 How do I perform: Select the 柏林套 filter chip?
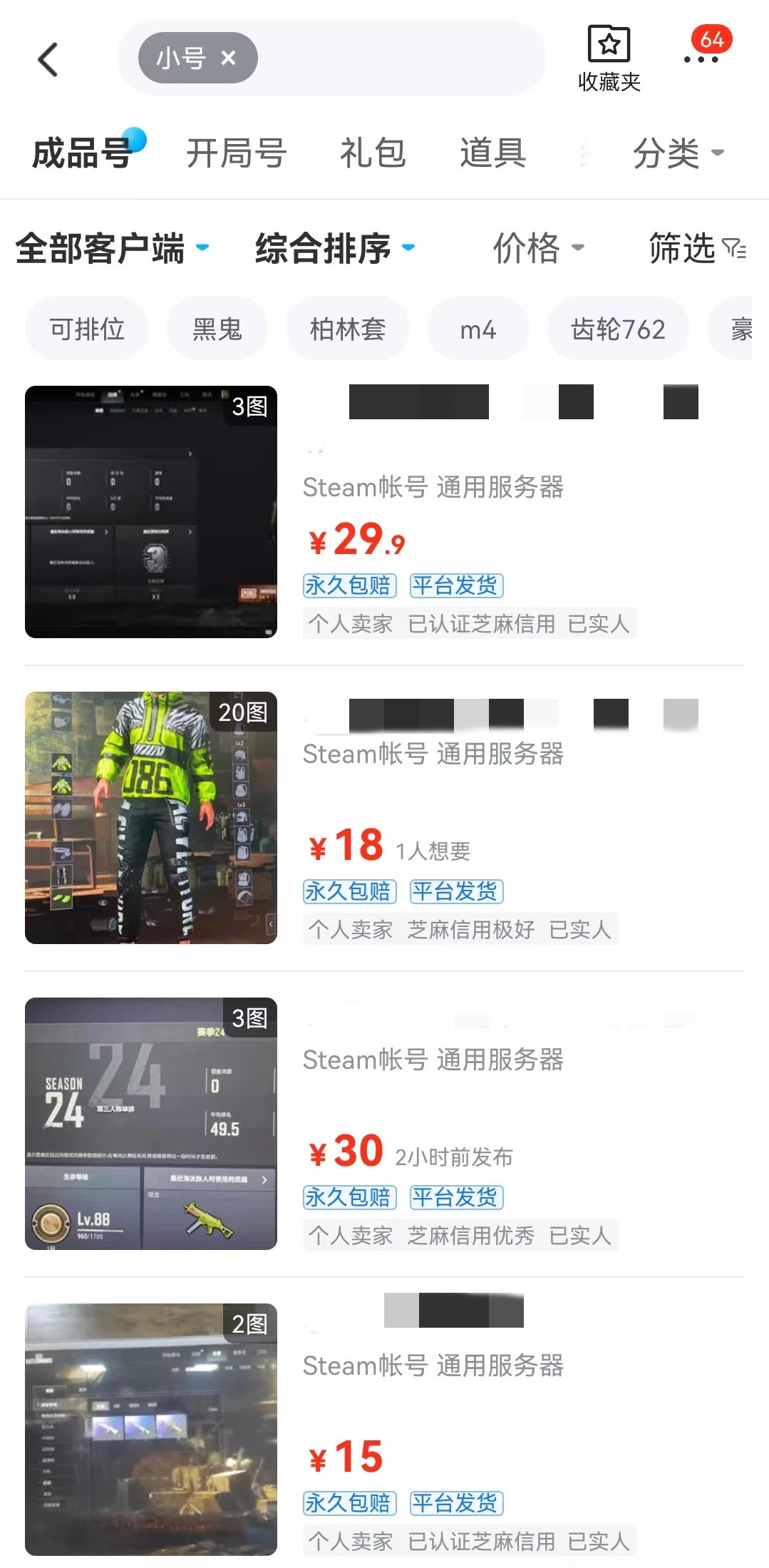pos(347,329)
